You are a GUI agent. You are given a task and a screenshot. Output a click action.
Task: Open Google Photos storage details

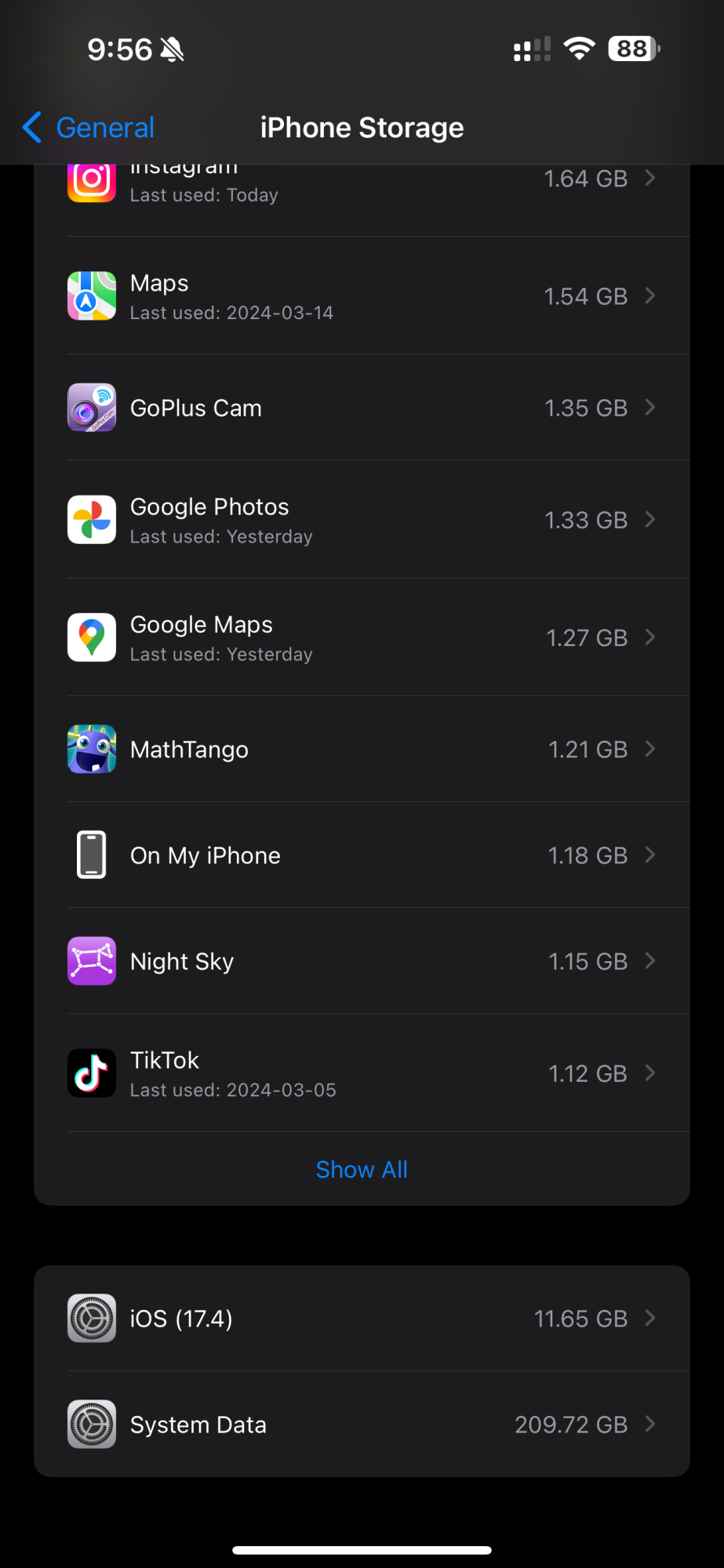(361, 520)
